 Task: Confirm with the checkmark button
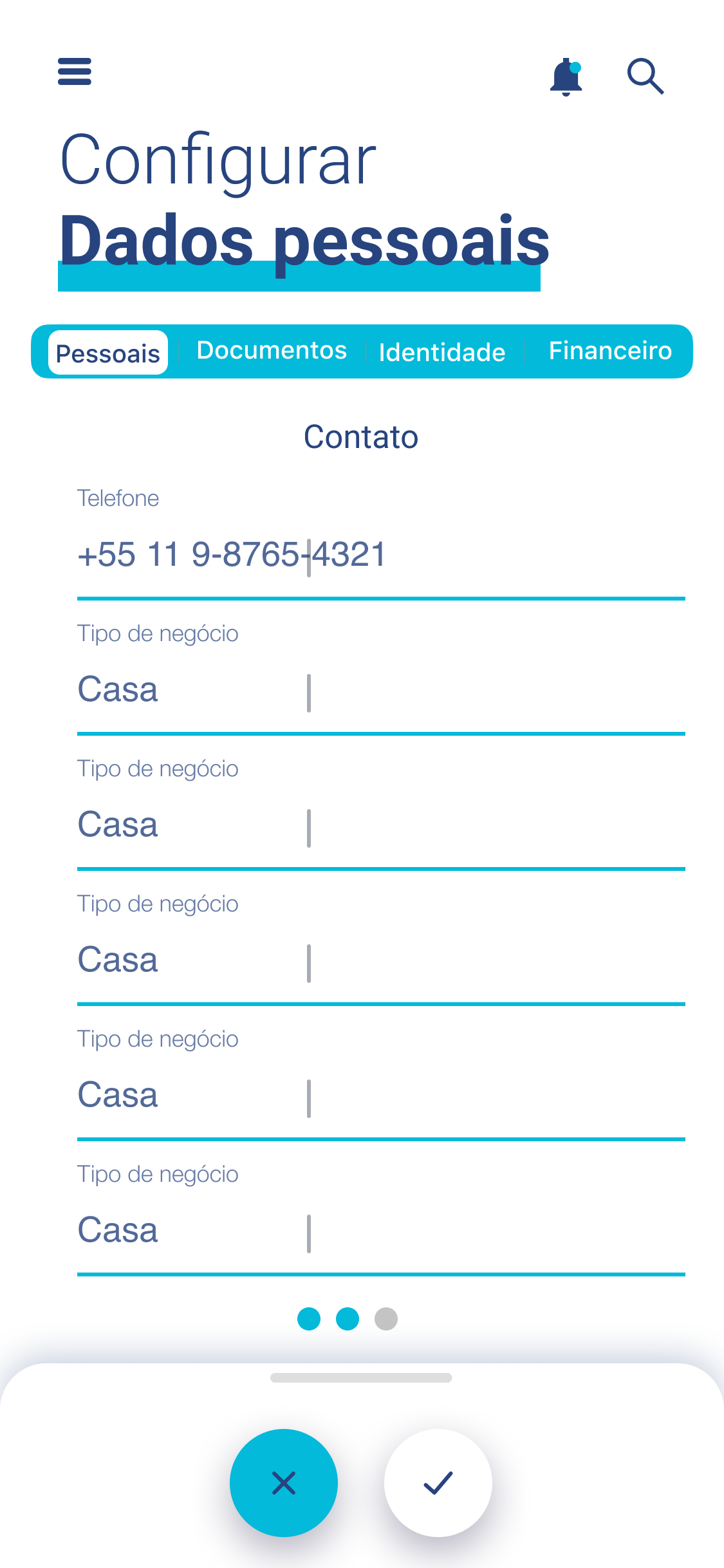(438, 1483)
